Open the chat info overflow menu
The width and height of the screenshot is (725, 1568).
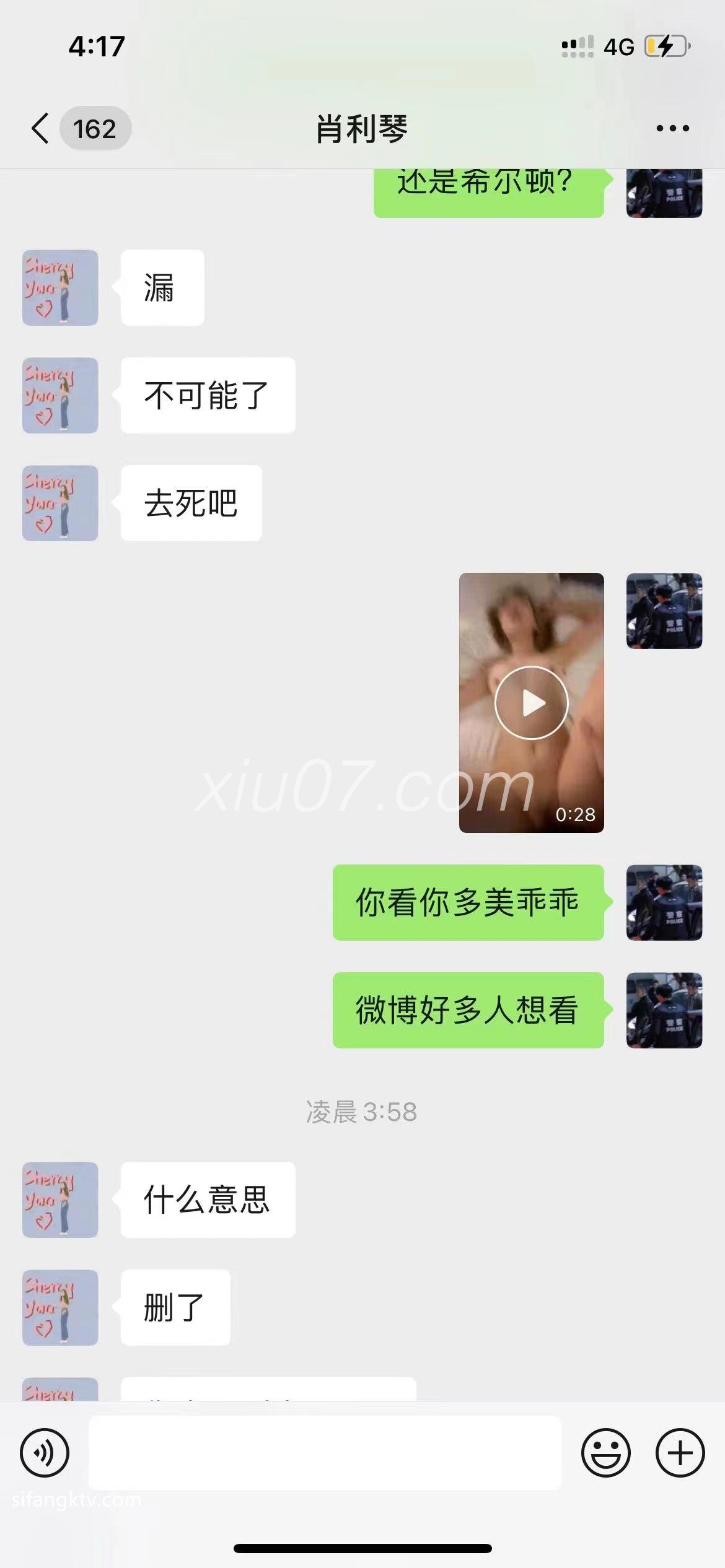pos(672,129)
